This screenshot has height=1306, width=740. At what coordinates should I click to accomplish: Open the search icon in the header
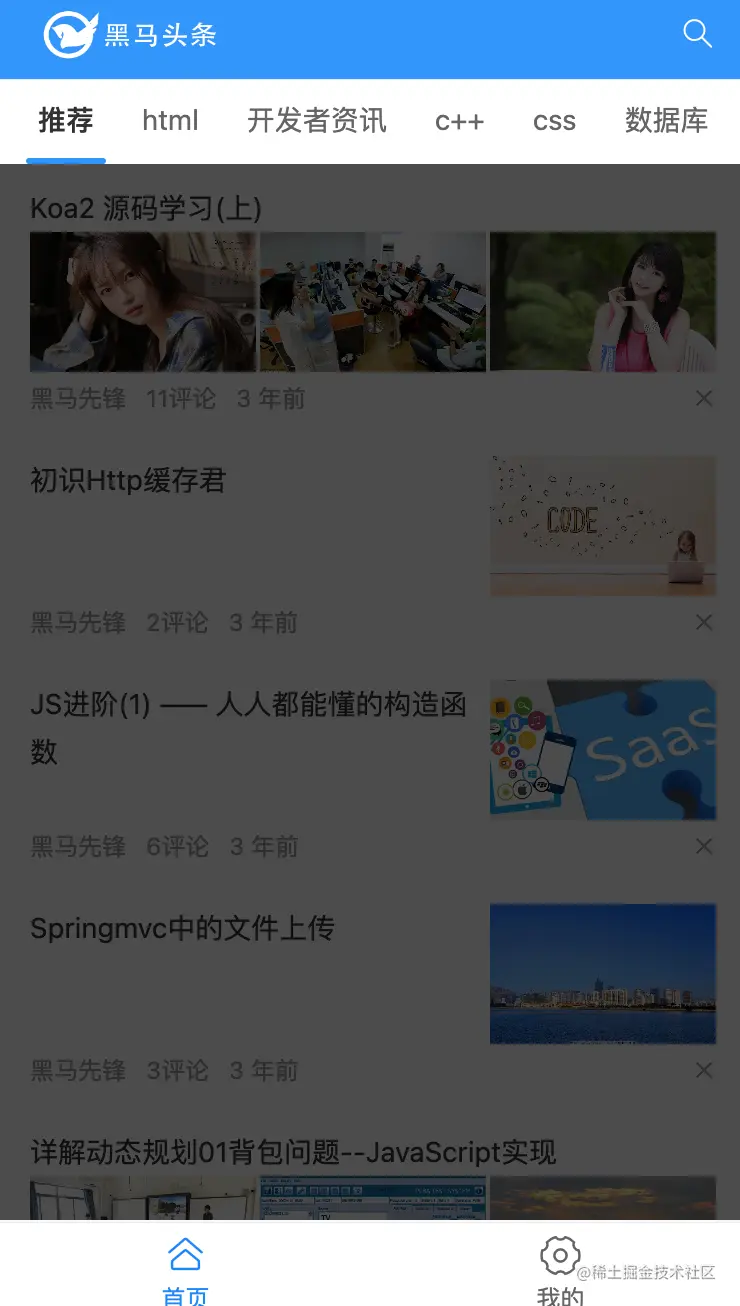(697, 34)
